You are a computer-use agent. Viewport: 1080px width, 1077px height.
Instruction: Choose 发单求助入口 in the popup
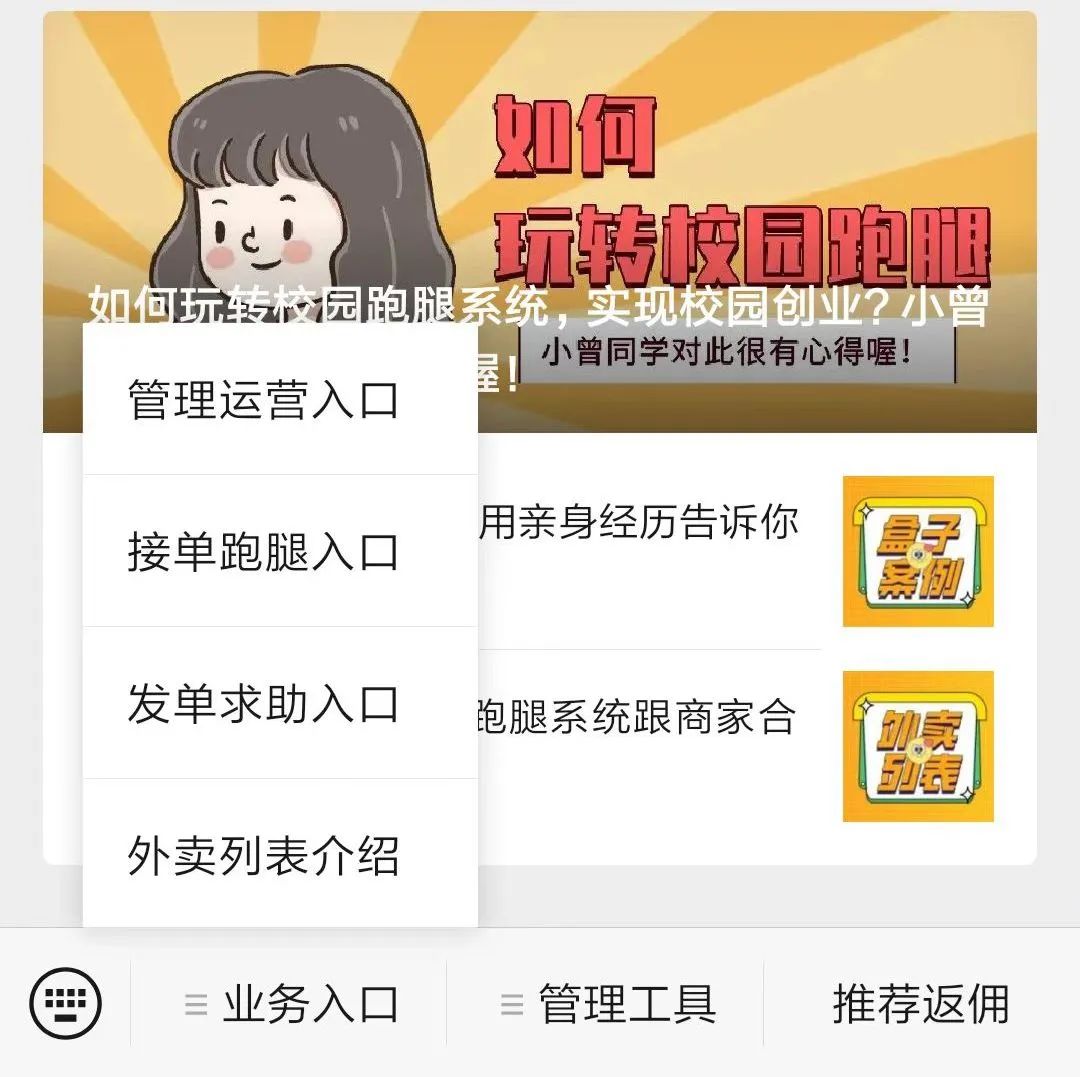(x=263, y=704)
